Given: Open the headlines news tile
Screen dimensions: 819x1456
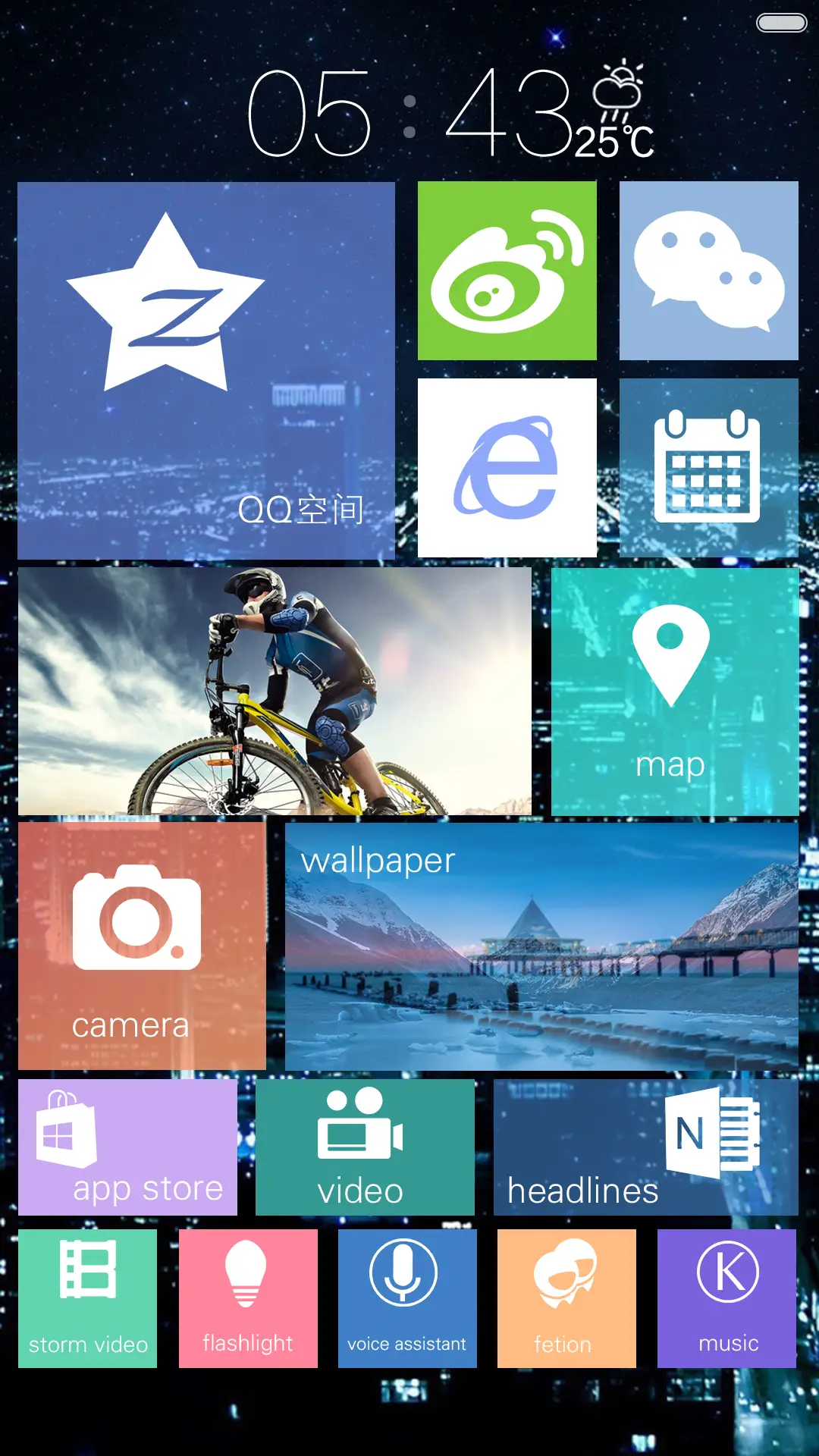Looking at the screenshot, I should [645, 1147].
